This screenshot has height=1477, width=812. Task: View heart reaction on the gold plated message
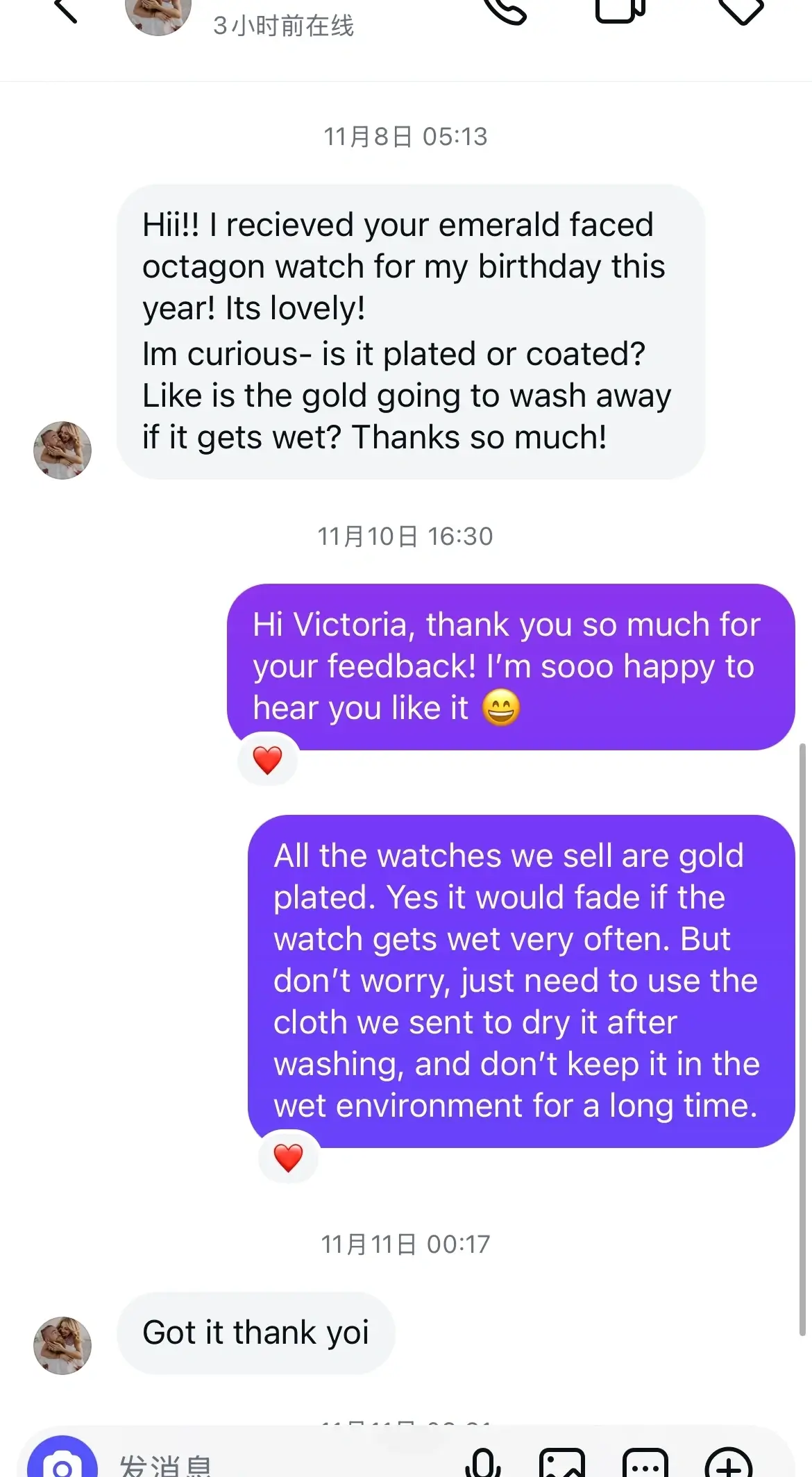coord(289,1157)
